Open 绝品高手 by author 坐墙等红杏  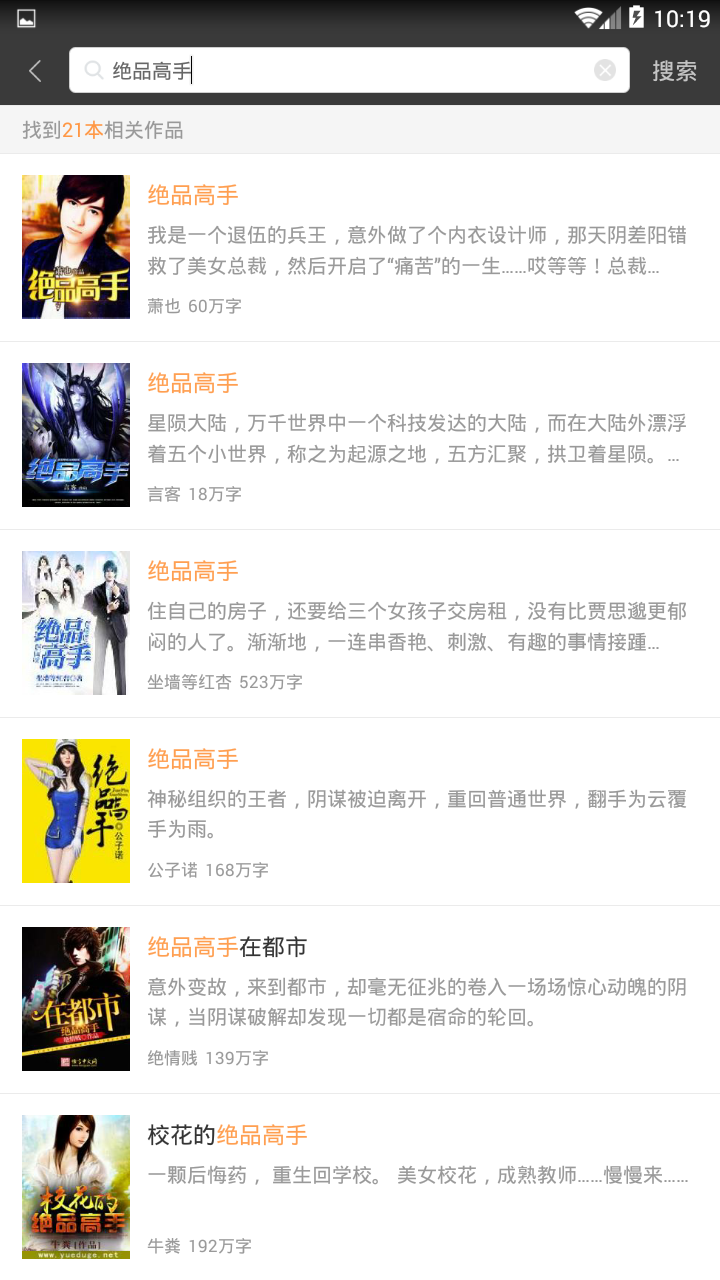coord(360,624)
